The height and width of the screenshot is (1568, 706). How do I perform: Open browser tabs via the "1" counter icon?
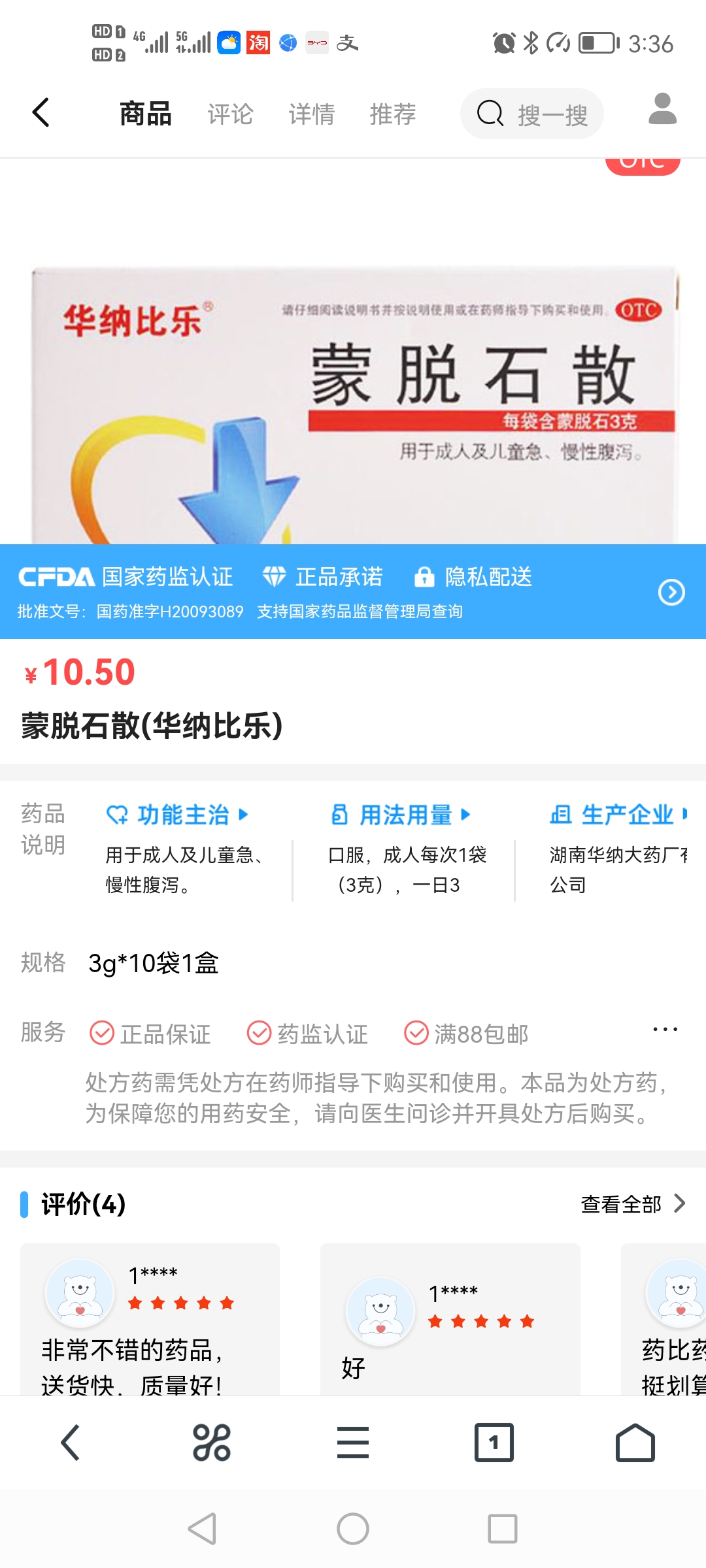click(x=494, y=1442)
